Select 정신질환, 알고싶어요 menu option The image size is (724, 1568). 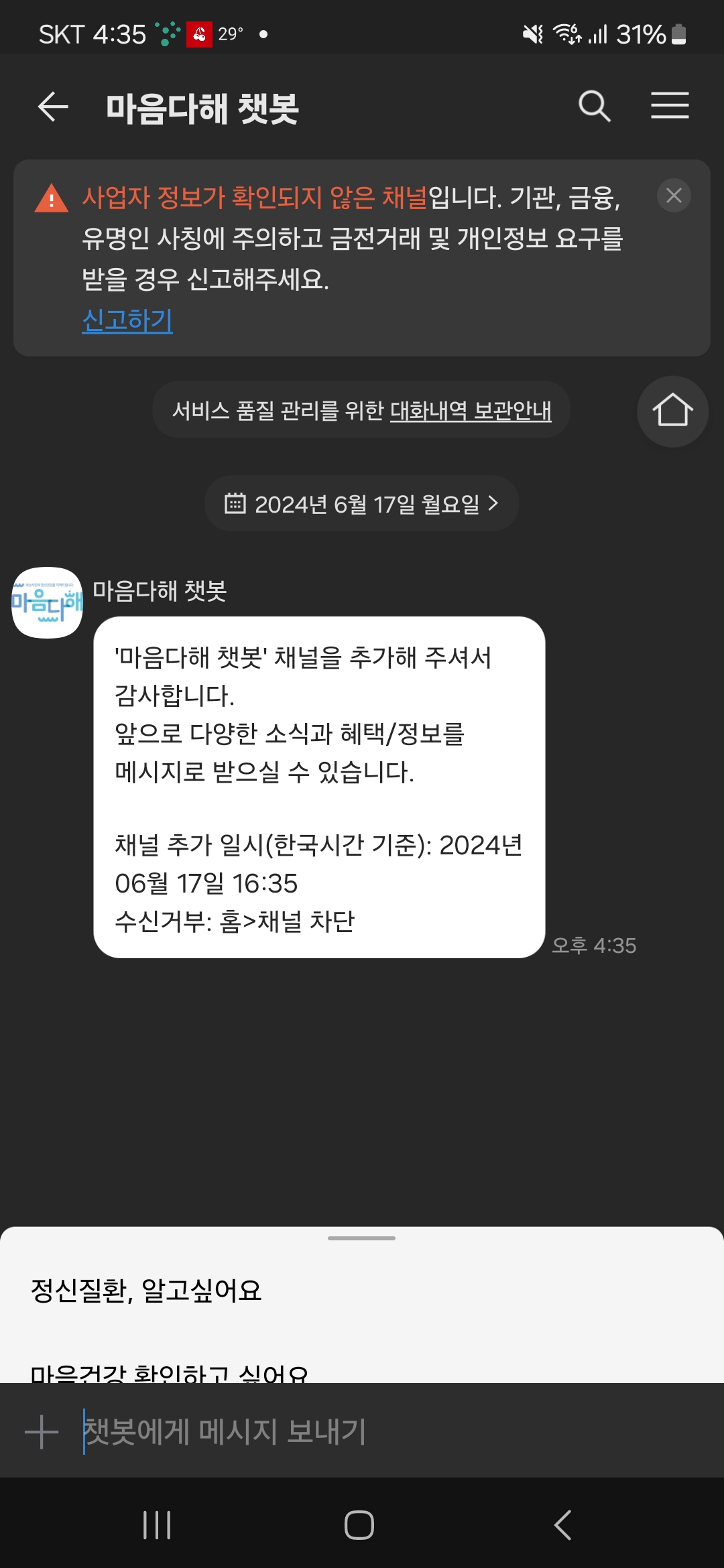[146, 1291]
